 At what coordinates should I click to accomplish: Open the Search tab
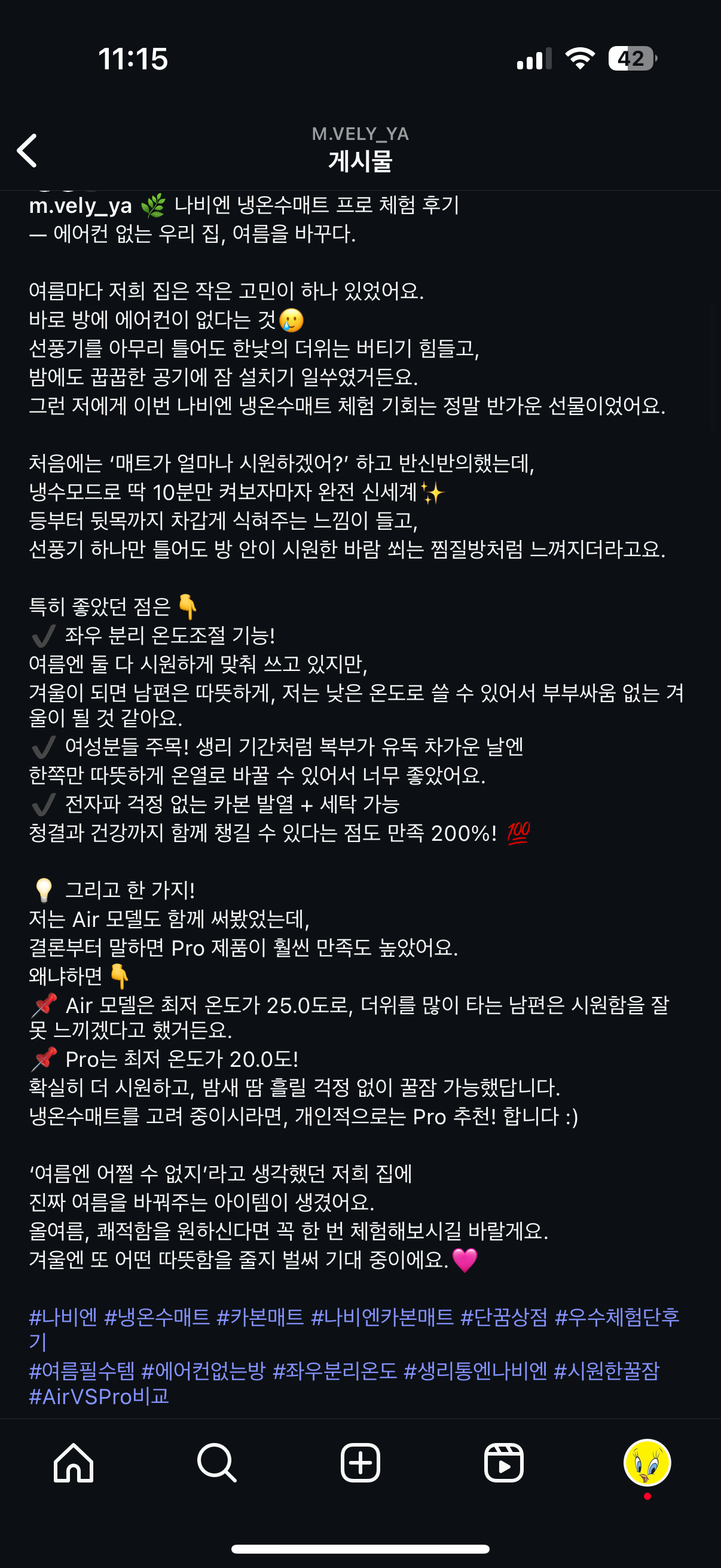pos(216,1462)
